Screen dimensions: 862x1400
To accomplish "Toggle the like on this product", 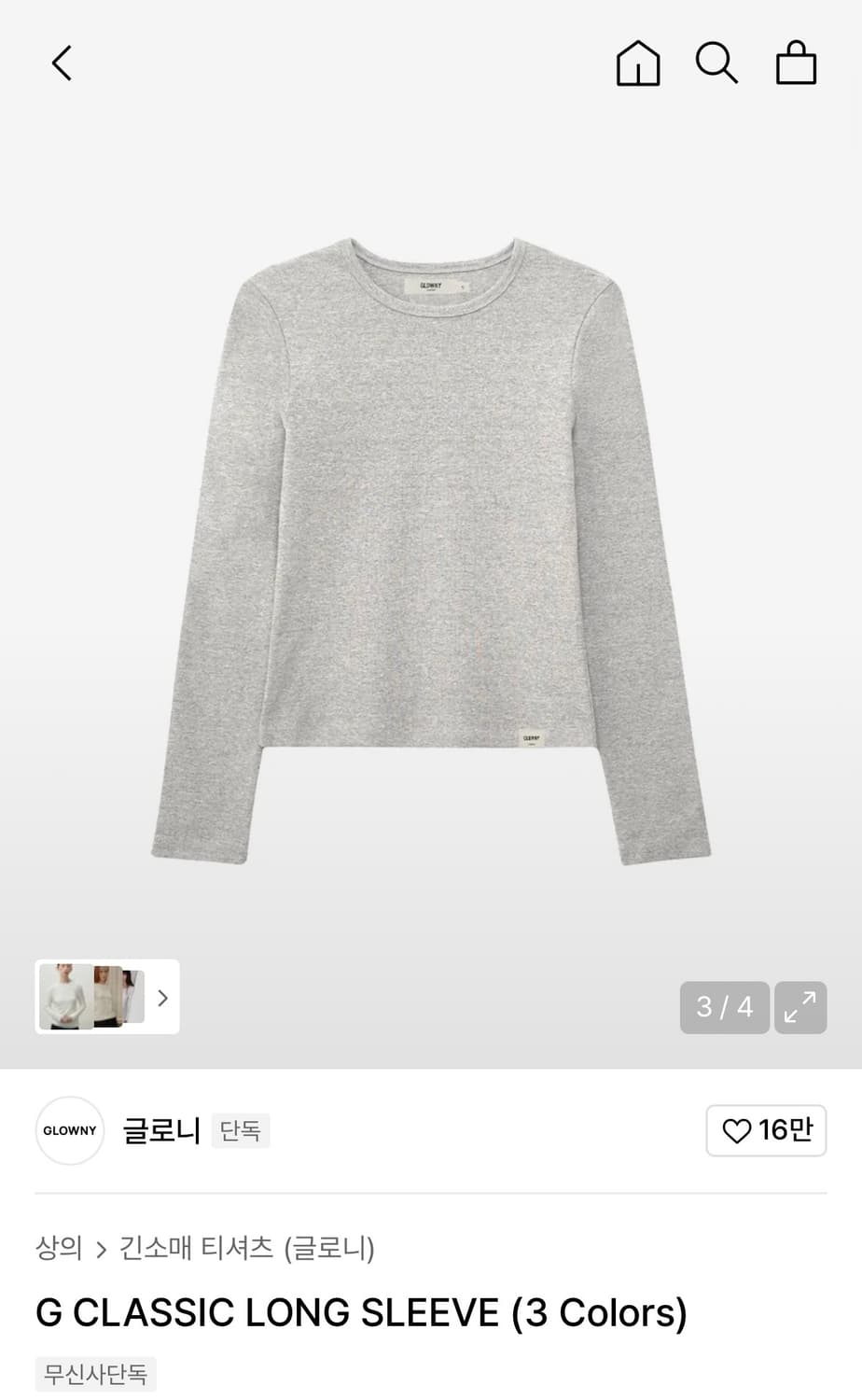I will pos(765,1130).
